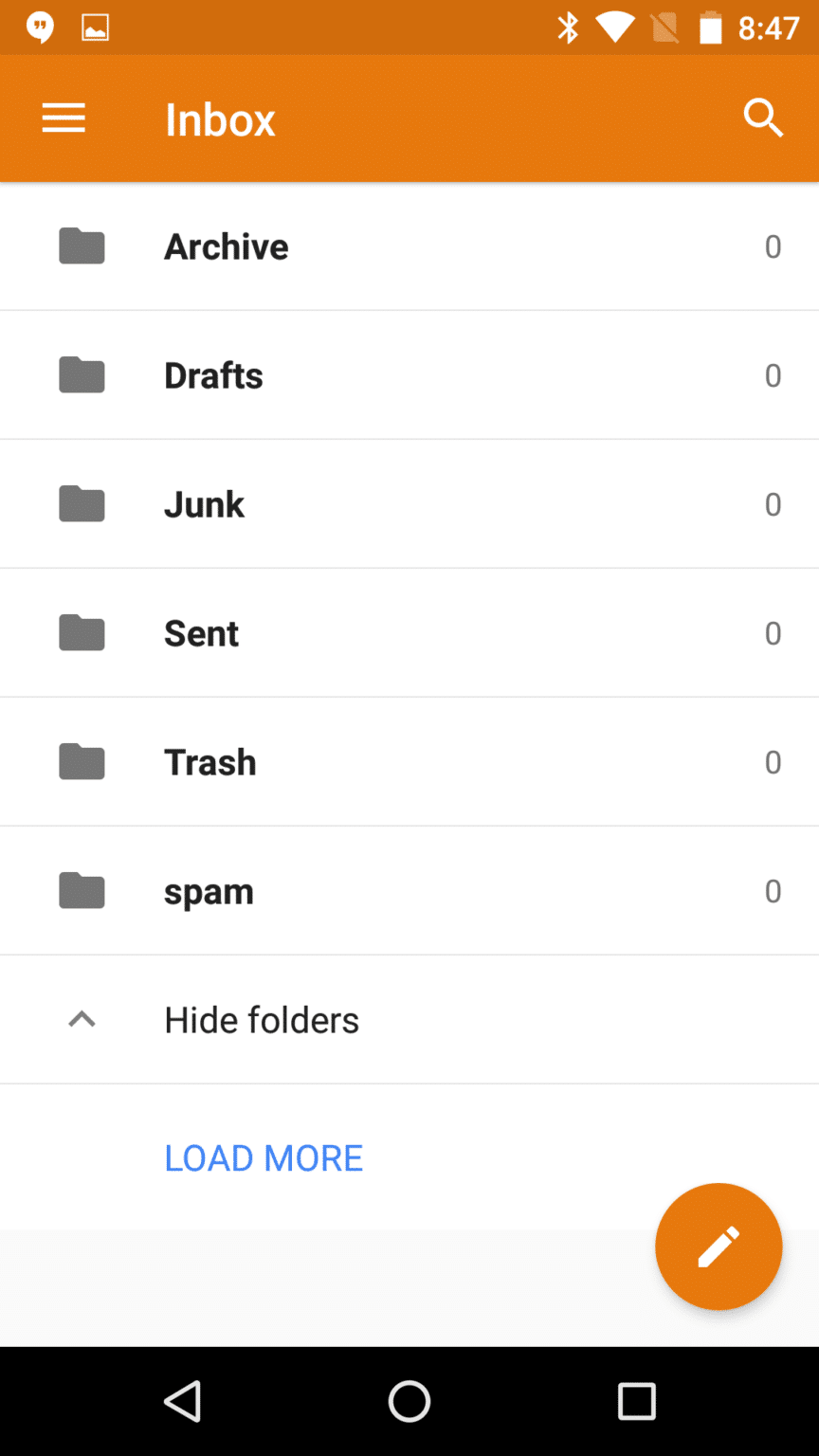
Task: Tap the compose email pencil button
Action: point(718,1247)
